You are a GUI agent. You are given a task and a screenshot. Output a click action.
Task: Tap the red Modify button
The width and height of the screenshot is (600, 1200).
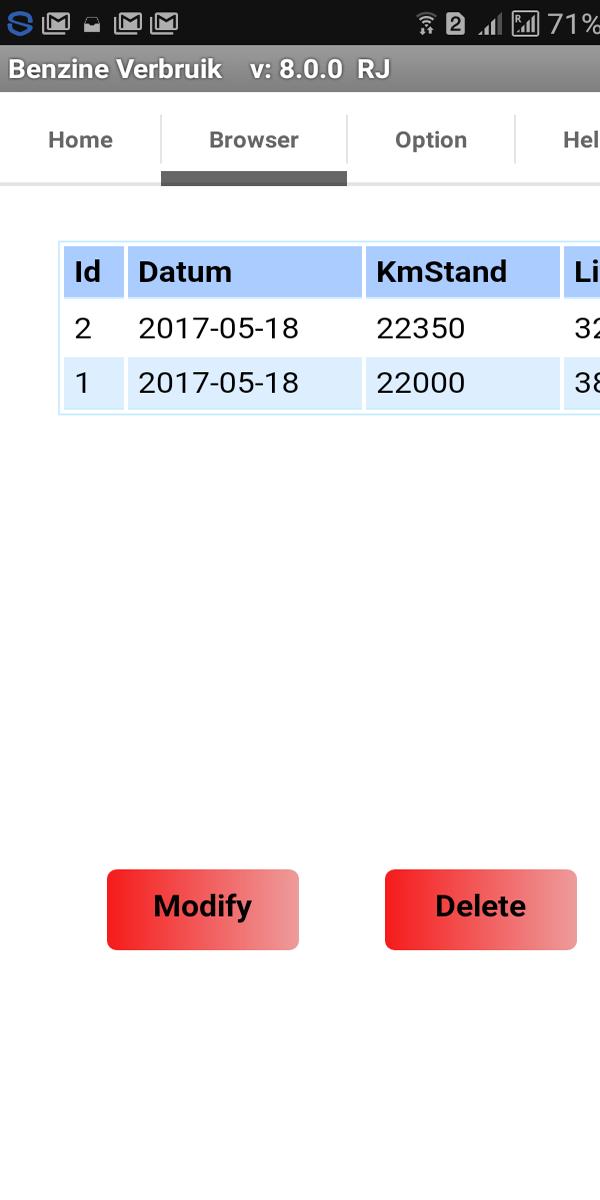202,908
